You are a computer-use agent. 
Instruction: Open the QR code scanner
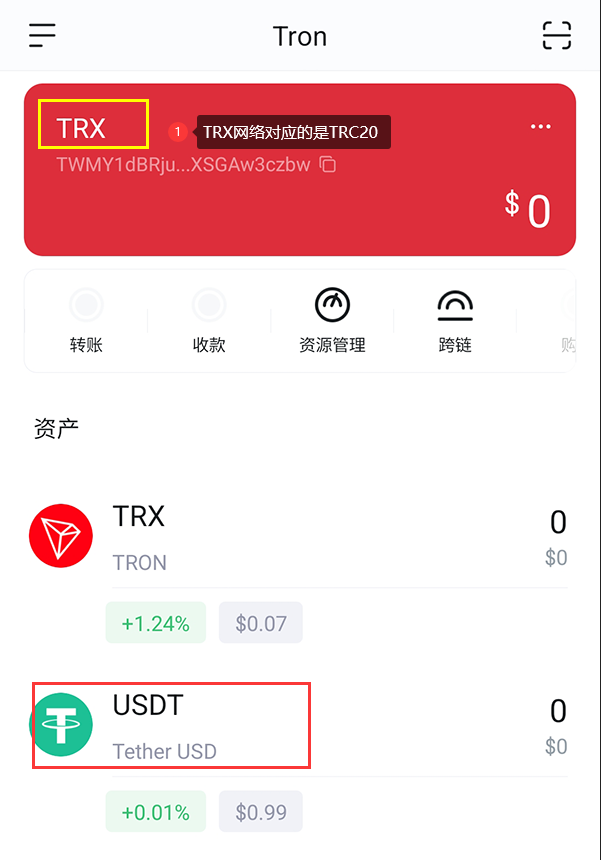[x=556, y=36]
